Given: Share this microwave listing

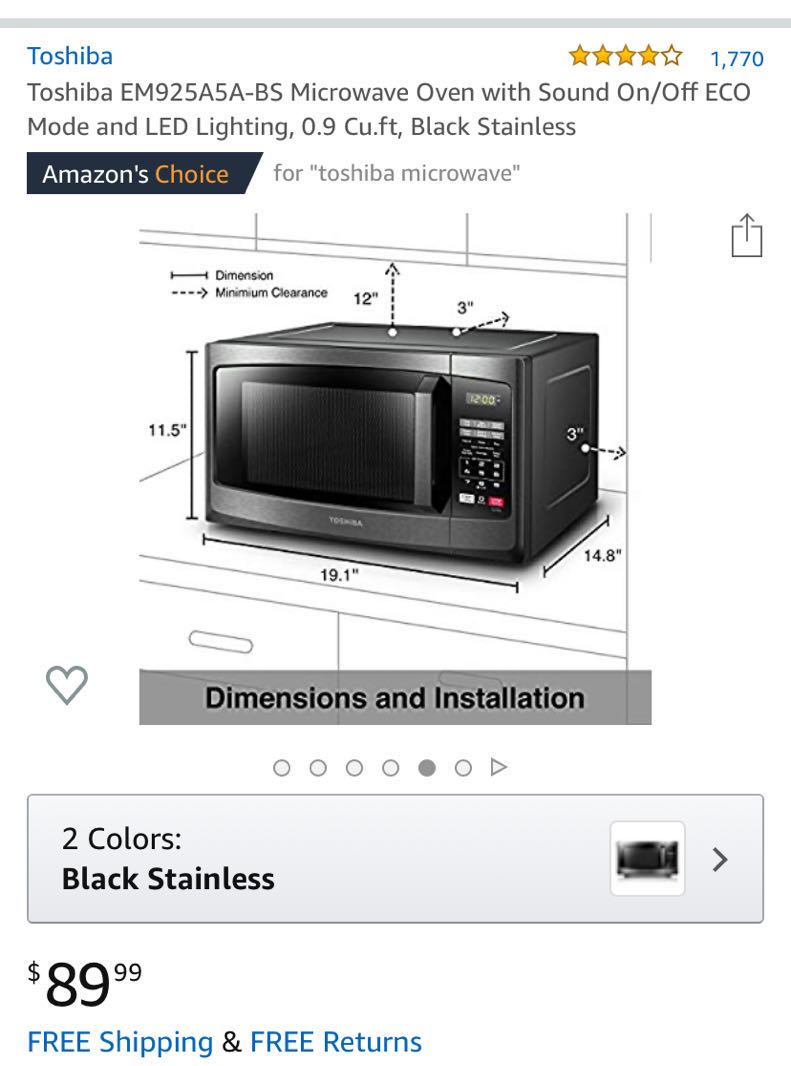Looking at the screenshot, I should click(746, 238).
